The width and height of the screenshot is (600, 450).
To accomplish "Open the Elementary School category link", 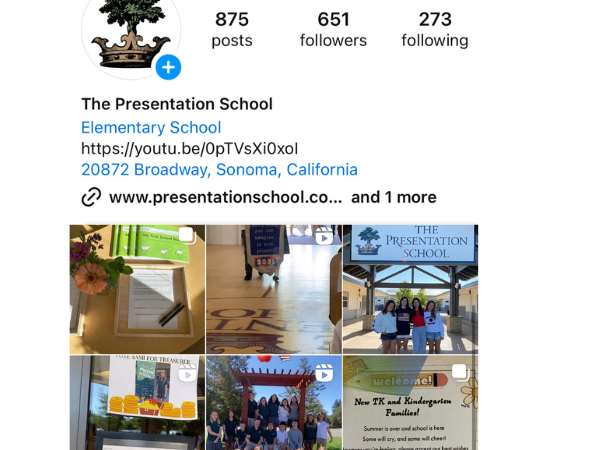I will 151,127.
